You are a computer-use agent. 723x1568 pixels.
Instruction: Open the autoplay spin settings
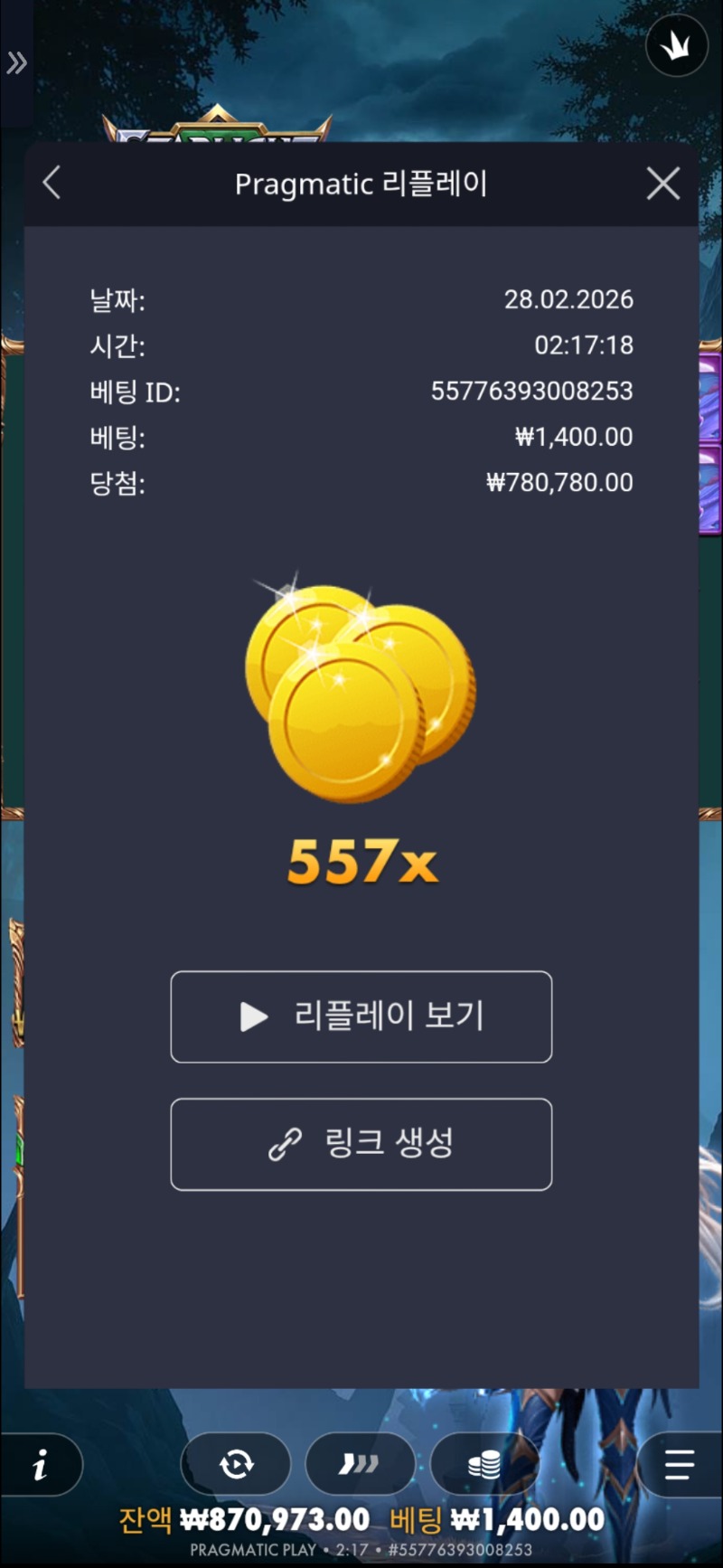[x=237, y=1464]
